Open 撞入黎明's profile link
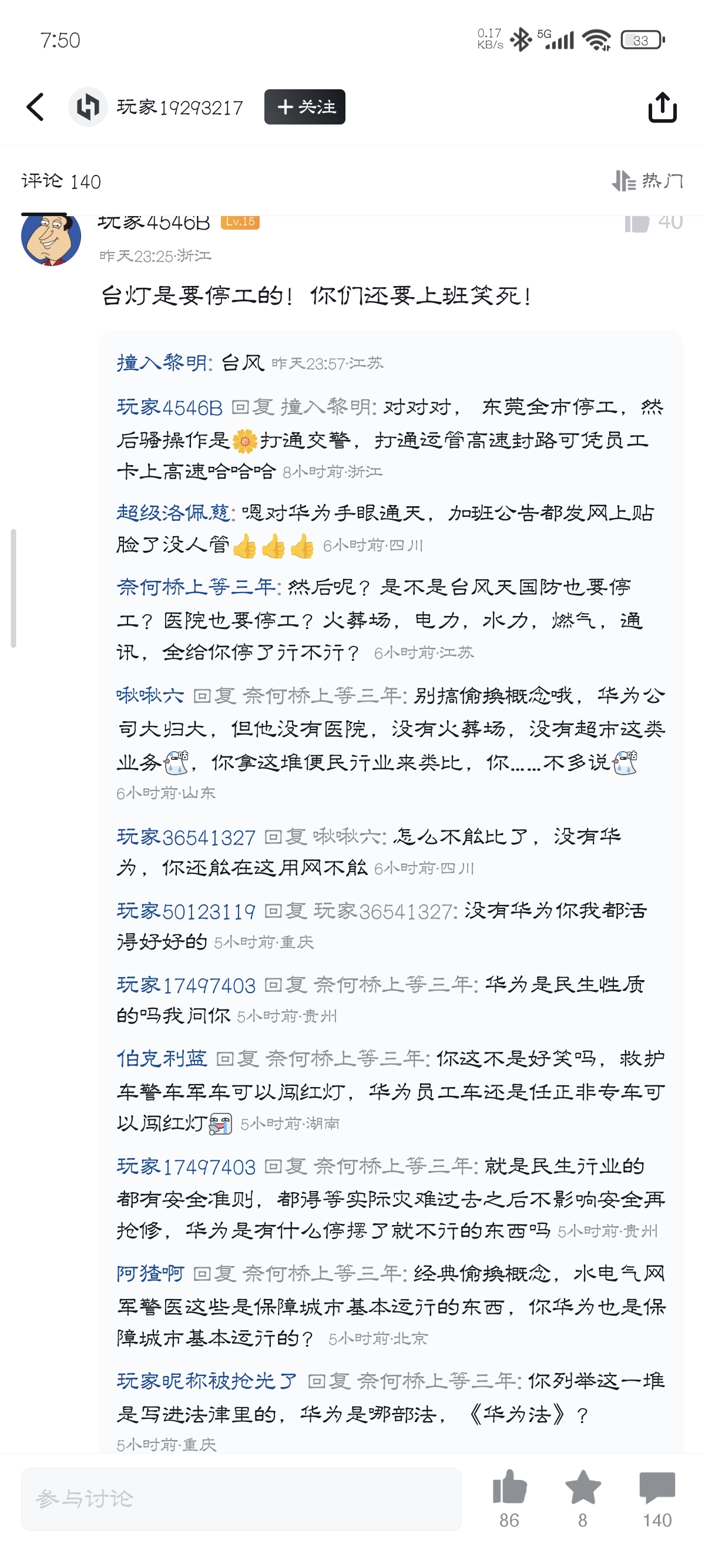The height and width of the screenshot is (1568, 705). pos(162,364)
